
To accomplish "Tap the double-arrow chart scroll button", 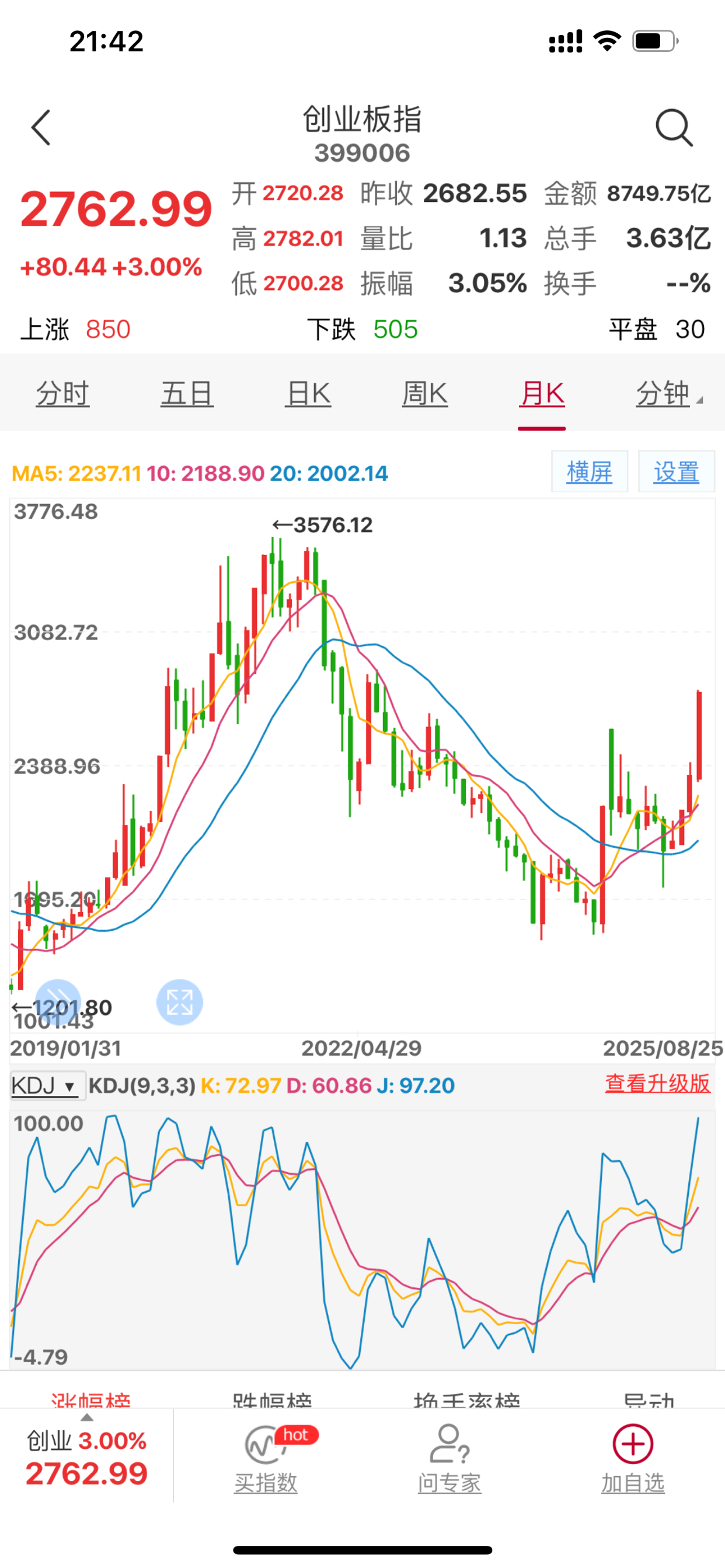I will coord(58,1001).
